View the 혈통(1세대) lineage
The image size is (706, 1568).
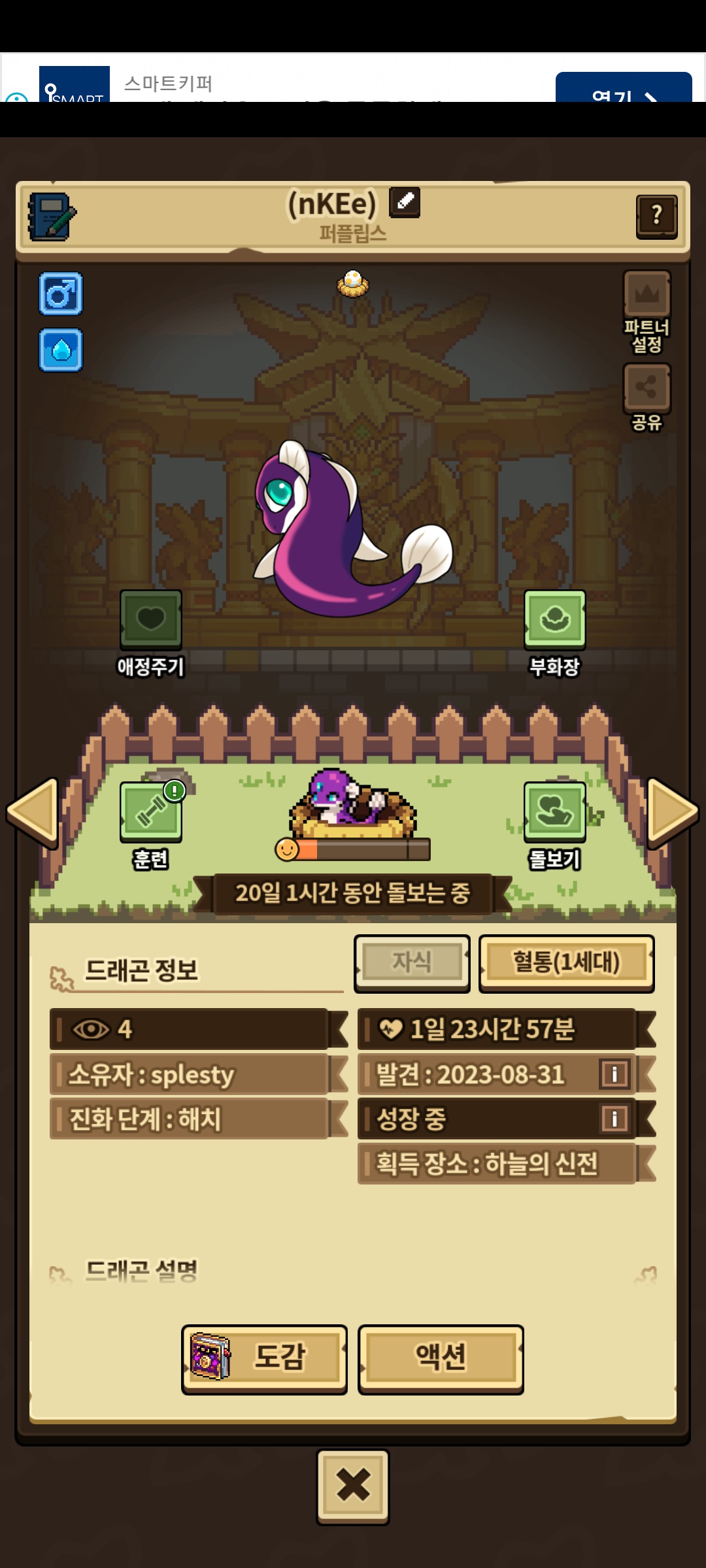pyautogui.click(x=566, y=962)
